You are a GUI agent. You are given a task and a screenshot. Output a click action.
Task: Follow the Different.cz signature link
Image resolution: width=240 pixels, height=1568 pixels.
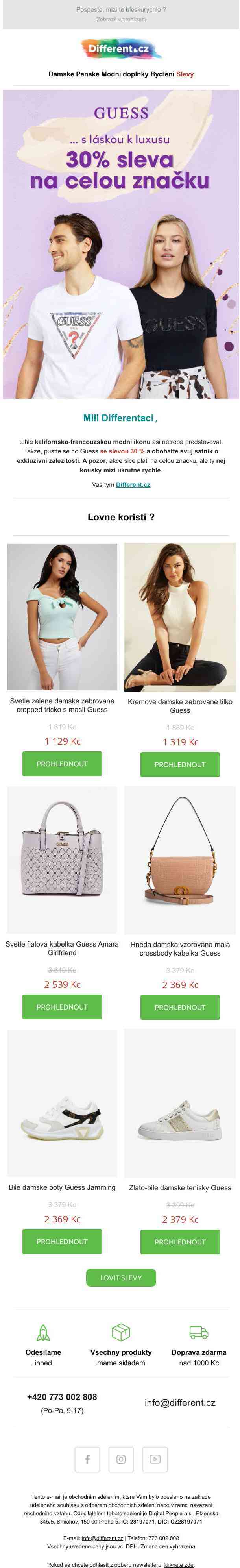tap(133, 484)
